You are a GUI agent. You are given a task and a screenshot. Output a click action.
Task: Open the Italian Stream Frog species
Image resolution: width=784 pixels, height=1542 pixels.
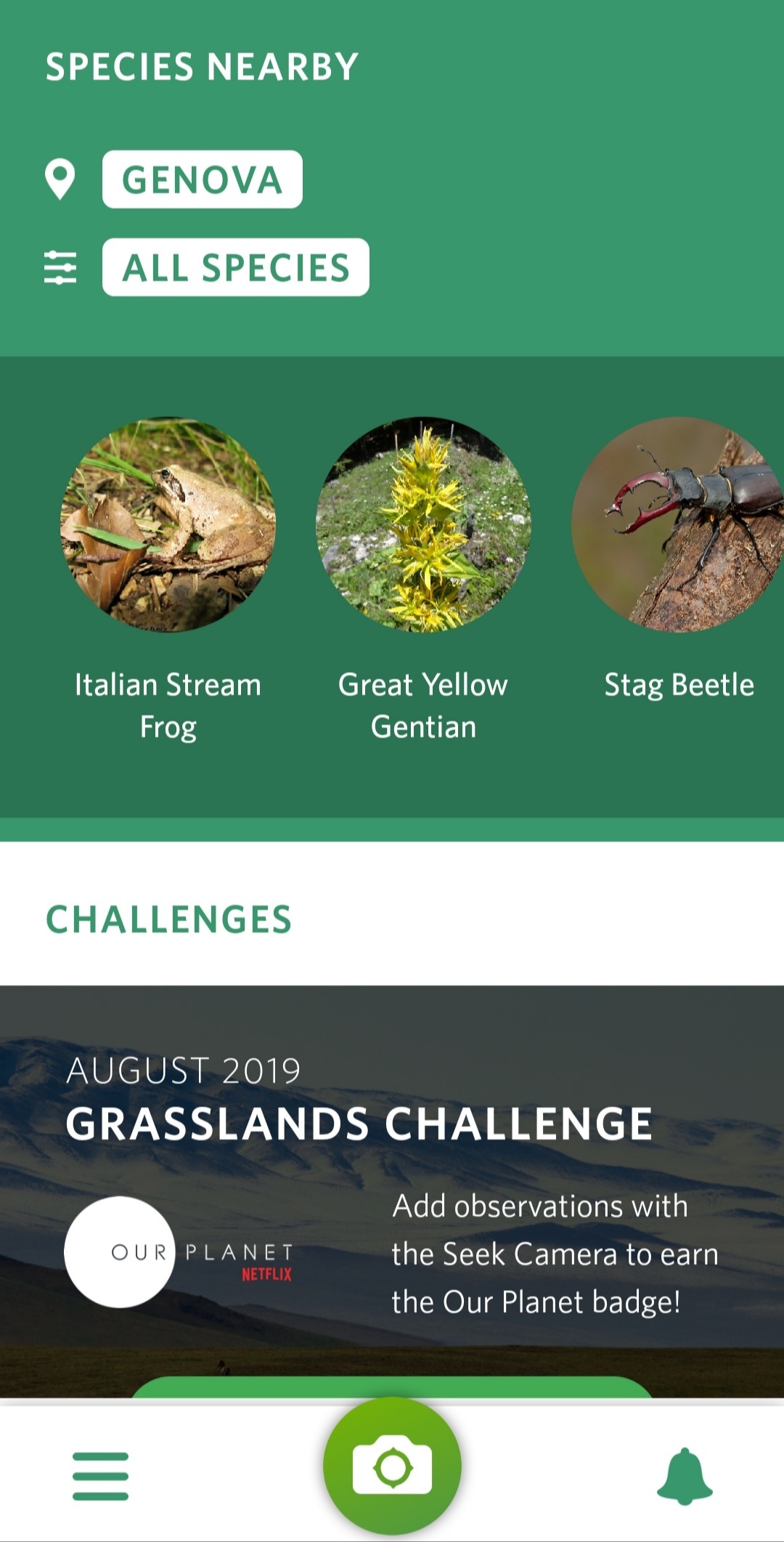[x=168, y=524]
